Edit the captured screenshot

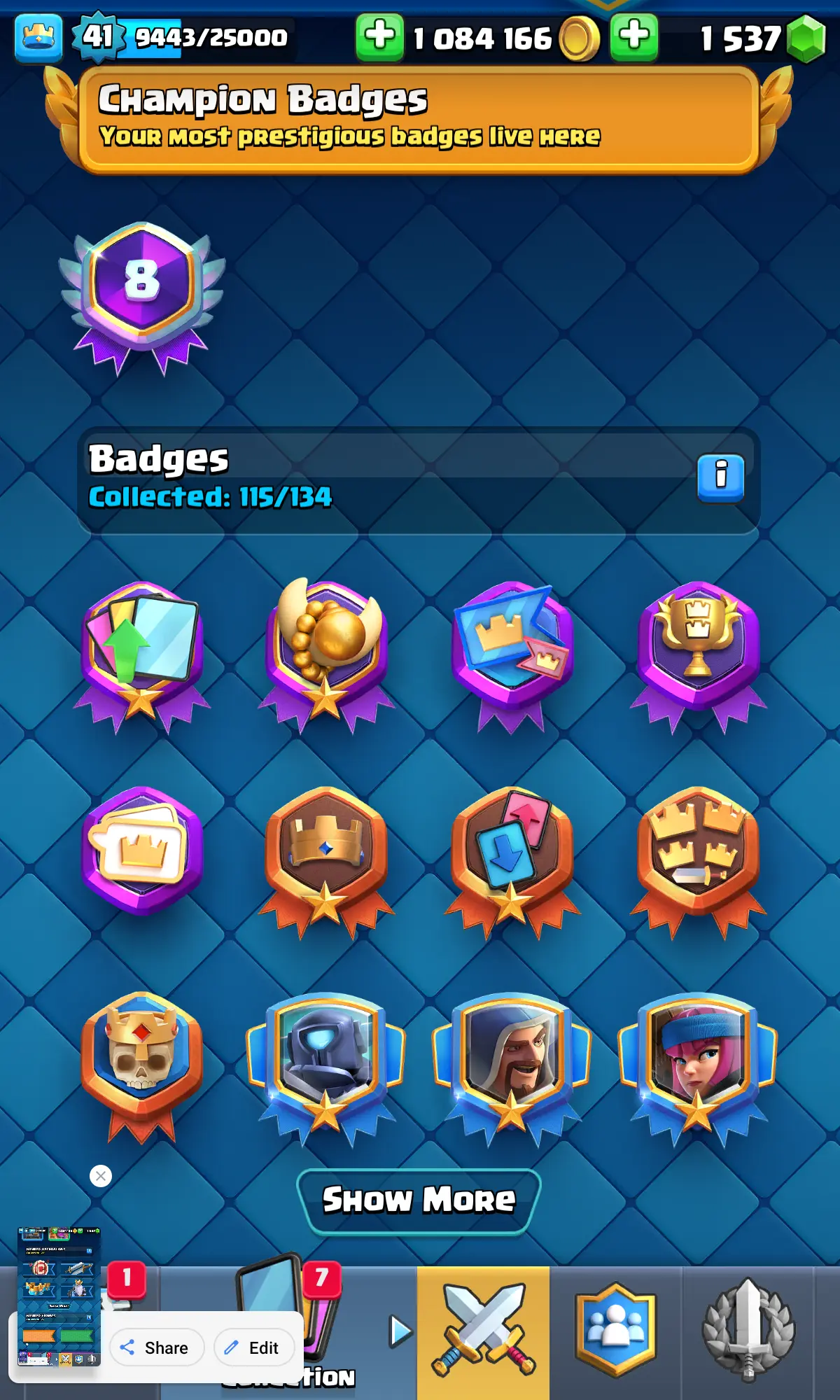[x=253, y=1347]
